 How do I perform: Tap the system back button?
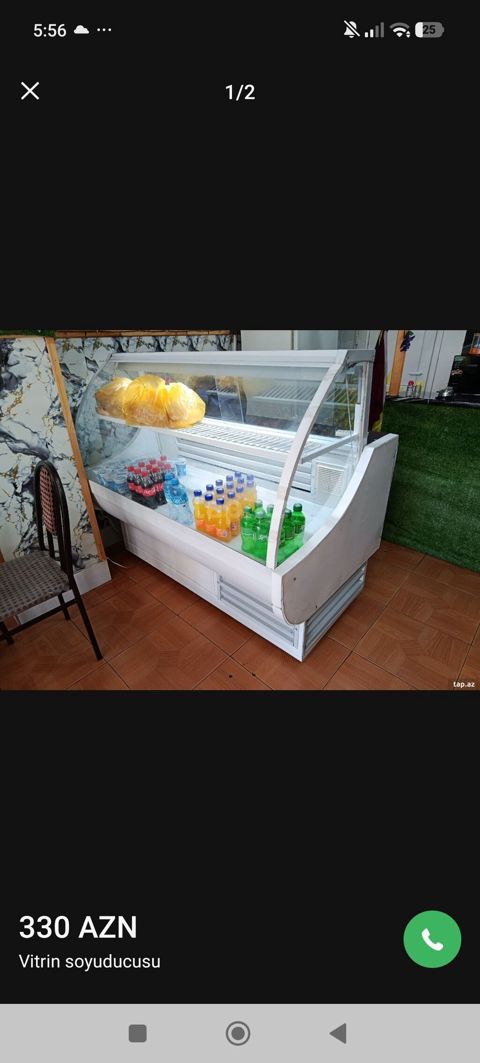point(338,1033)
